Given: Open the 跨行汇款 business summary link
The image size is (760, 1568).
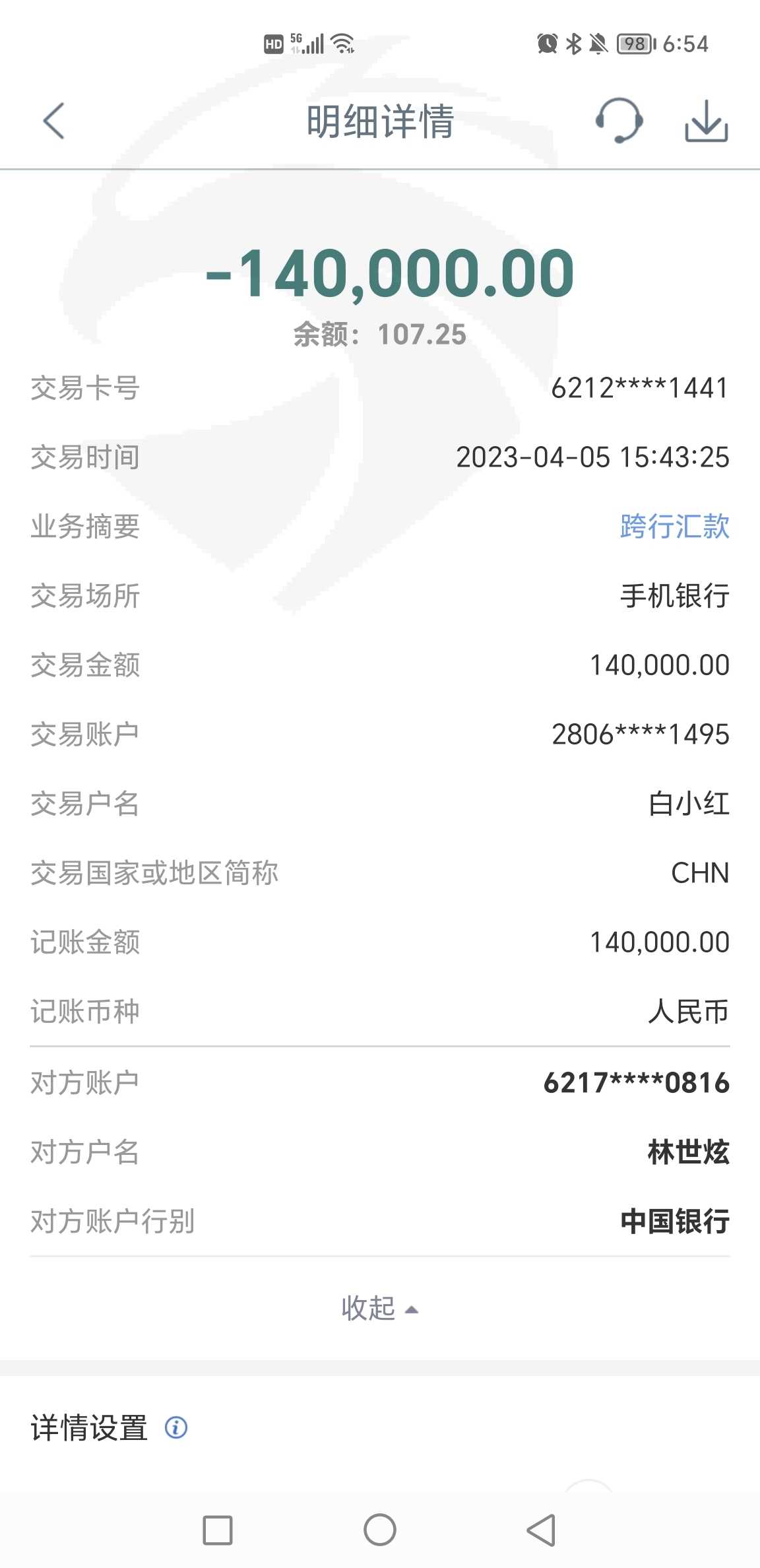Looking at the screenshot, I should 674,527.
